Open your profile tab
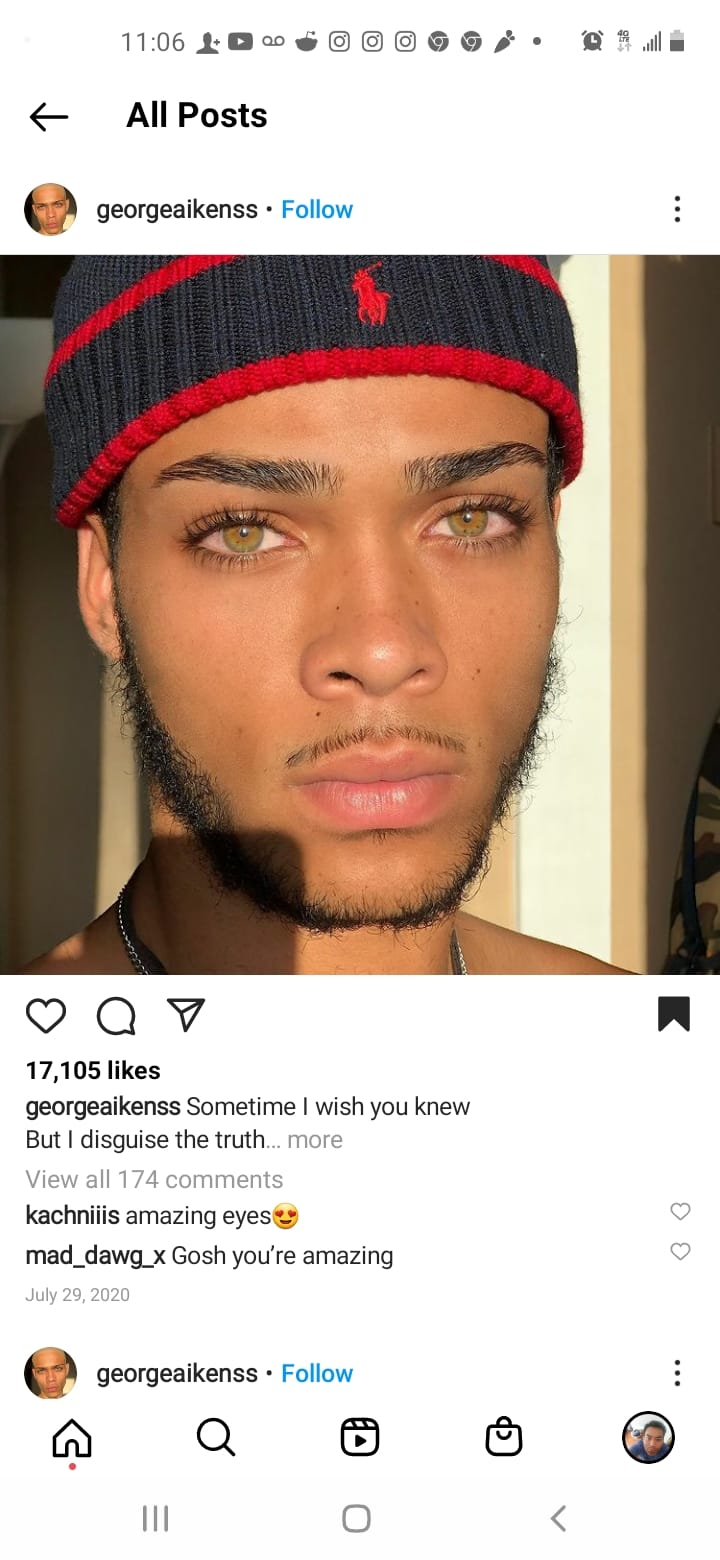Screen dimensions: 720x1560 [x=648, y=1438]
